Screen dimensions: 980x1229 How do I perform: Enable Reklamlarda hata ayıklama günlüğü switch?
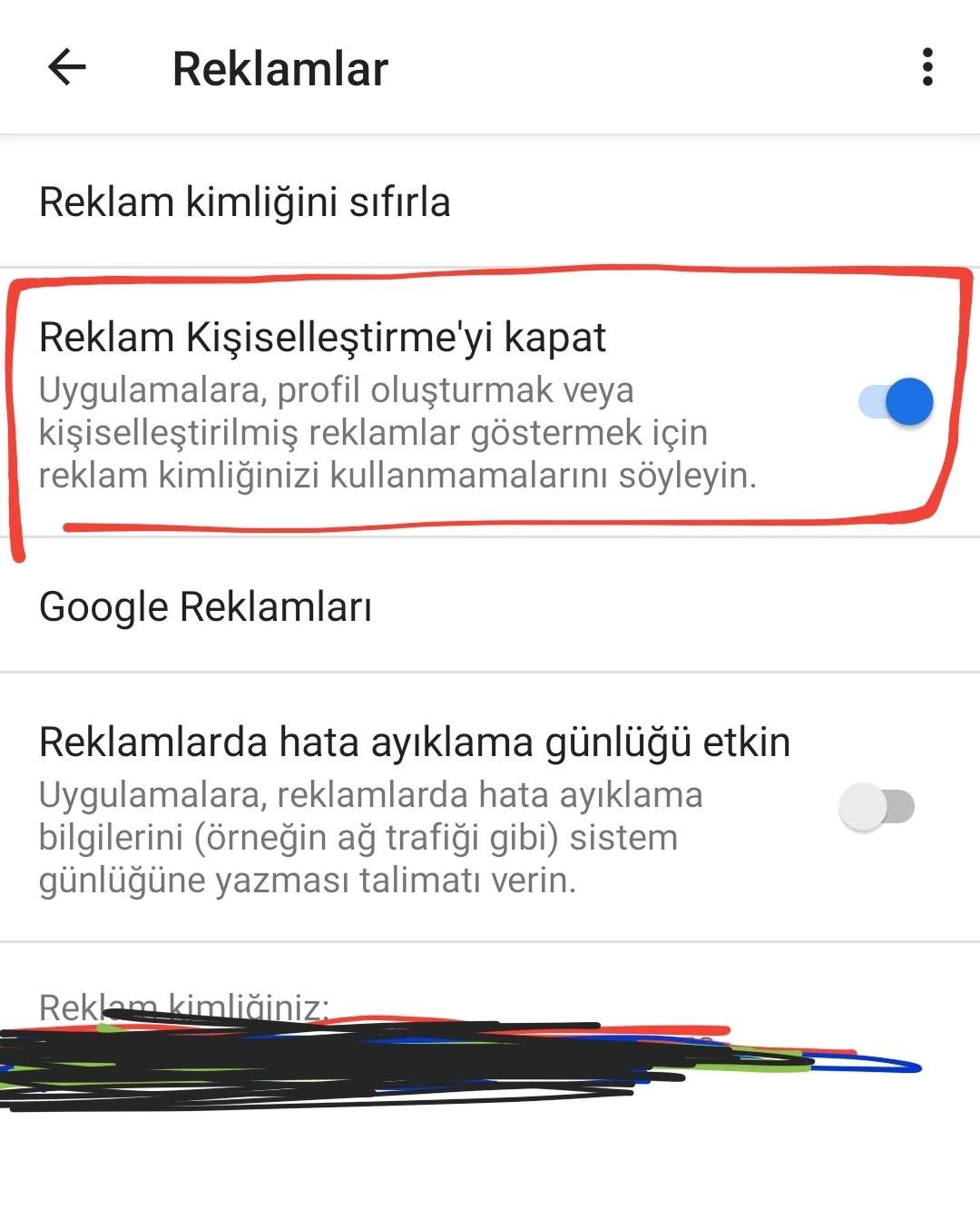tap(877, 806)
